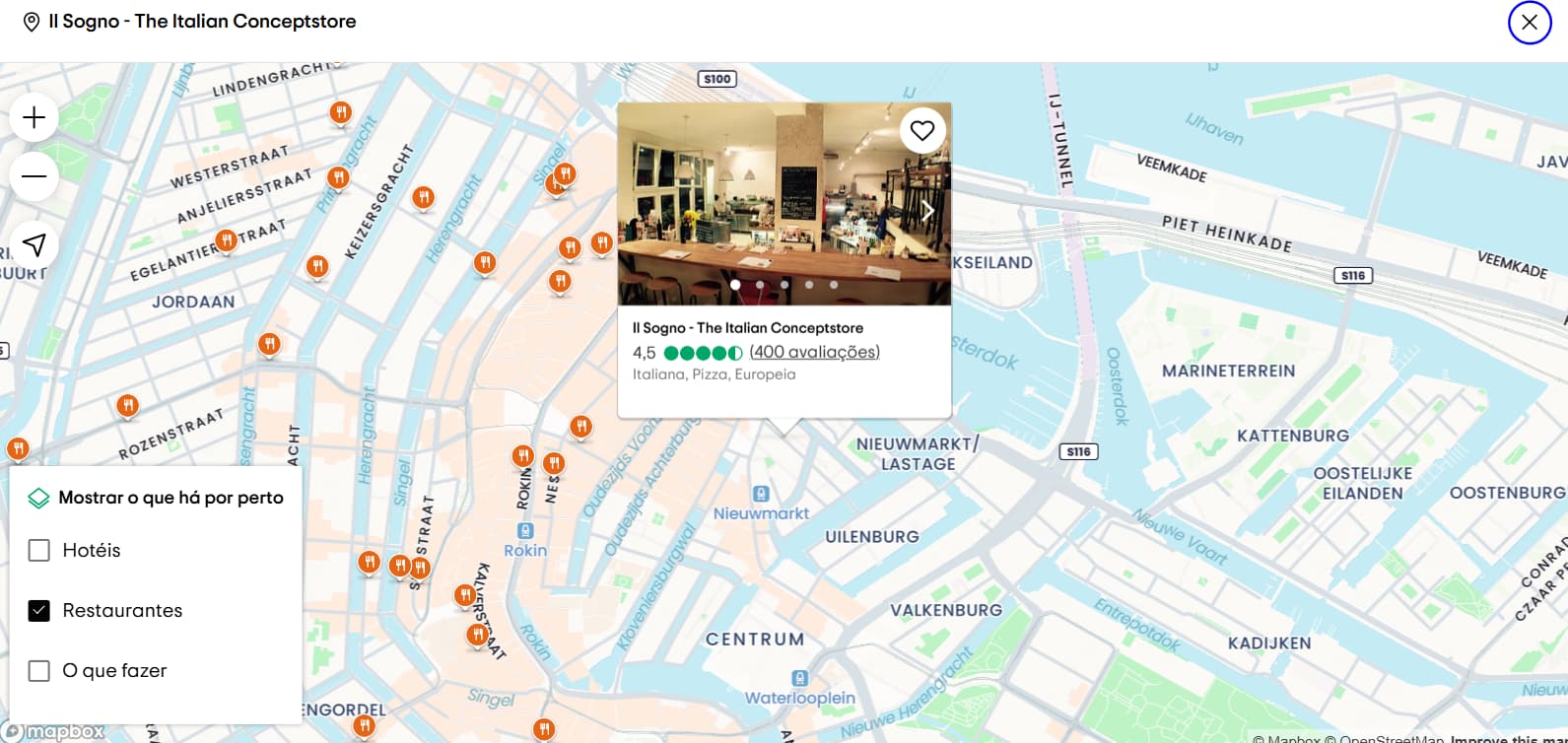
Task: Open the Improve this map link
Action: (x=1508, y=738)
